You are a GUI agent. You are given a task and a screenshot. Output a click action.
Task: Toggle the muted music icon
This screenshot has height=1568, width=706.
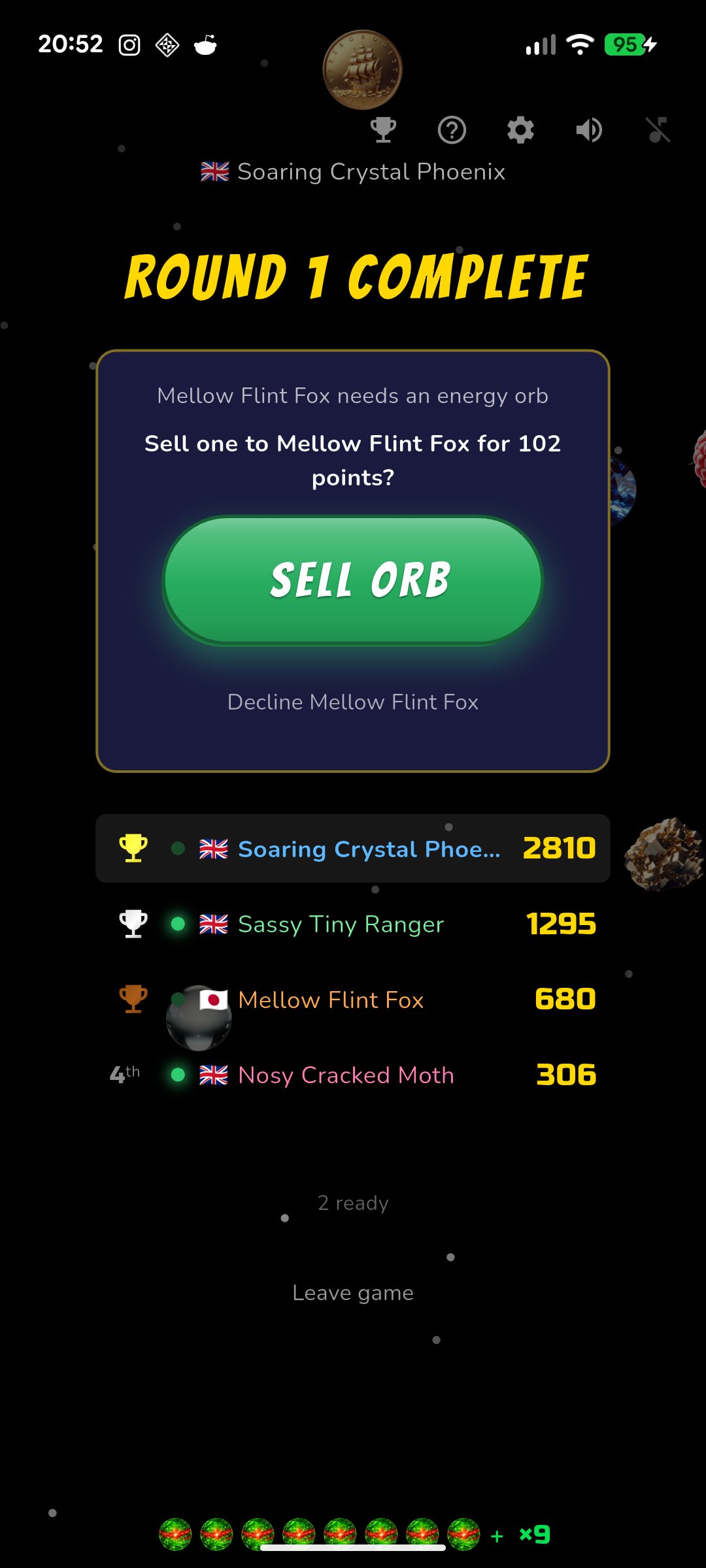(658, 130)
